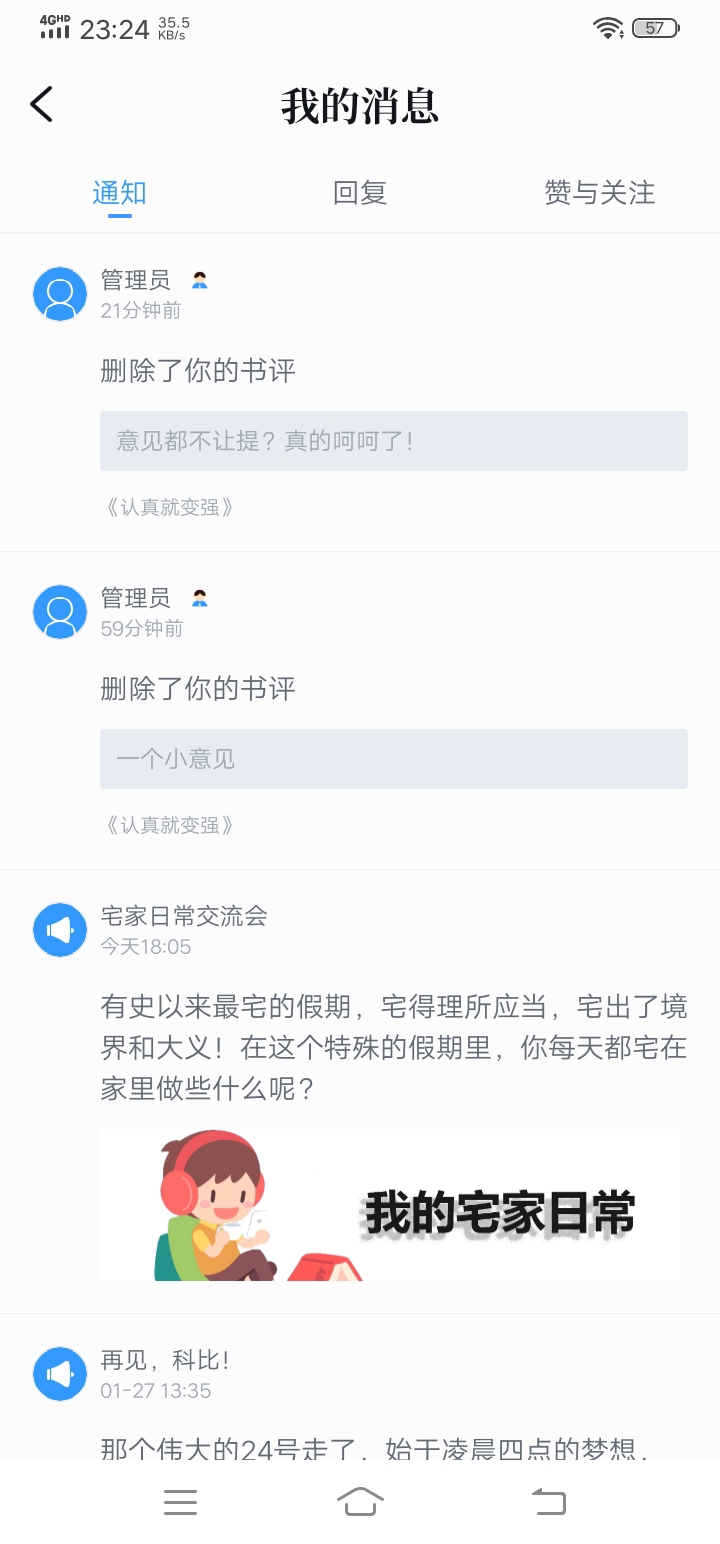Open the 宅家日常交流会 announcement
720x1544 pixels.
click(x=360, y=1092)
